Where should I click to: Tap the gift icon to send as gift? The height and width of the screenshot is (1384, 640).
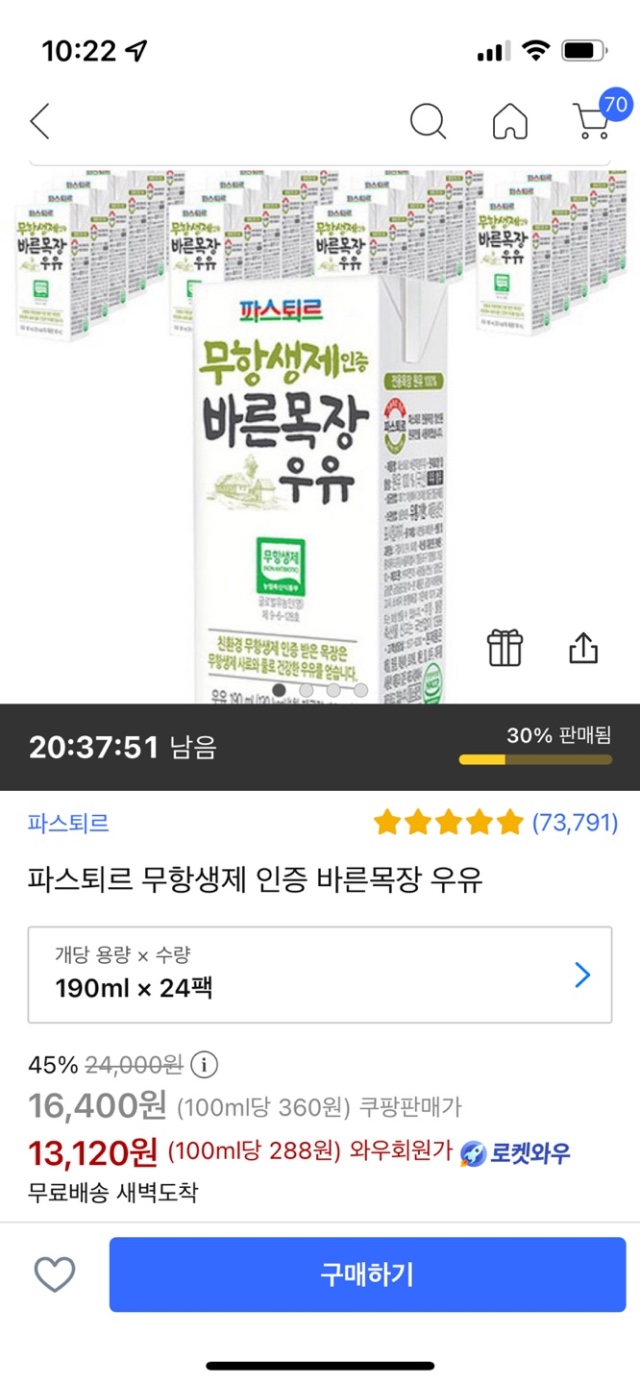pyautogui.click(x=505, y=648)
